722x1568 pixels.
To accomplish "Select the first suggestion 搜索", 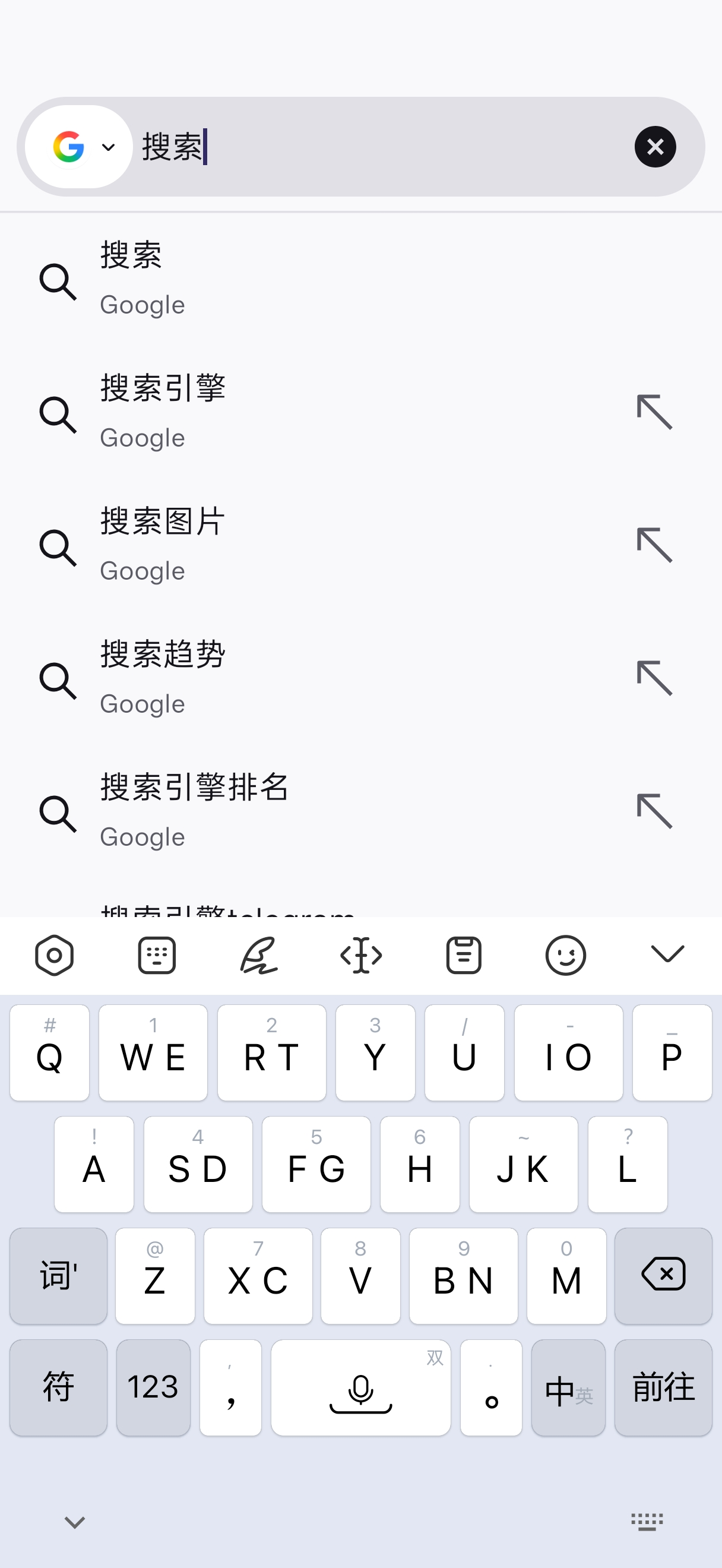I will click(304, 280).
